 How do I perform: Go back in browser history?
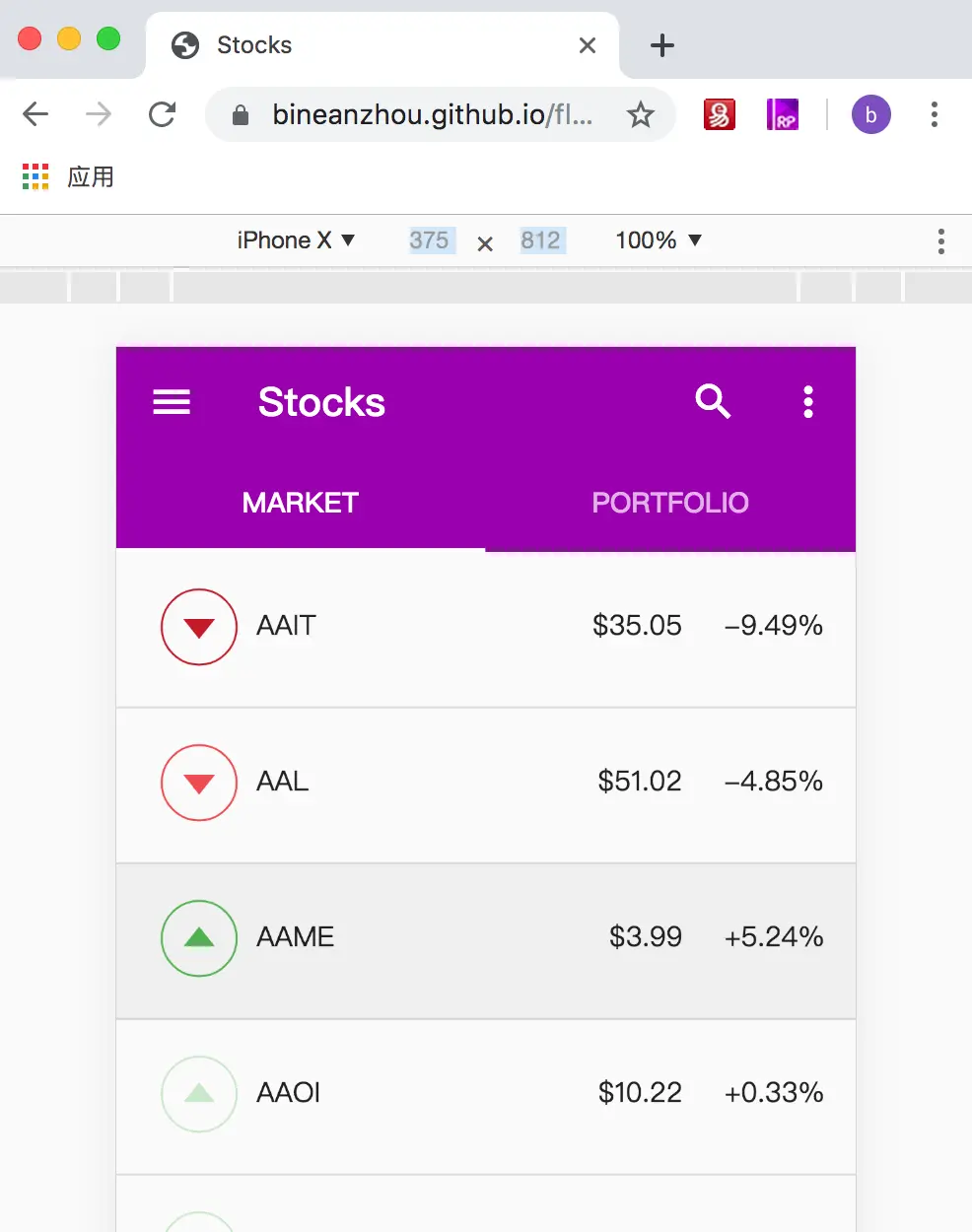click(35, 115)
